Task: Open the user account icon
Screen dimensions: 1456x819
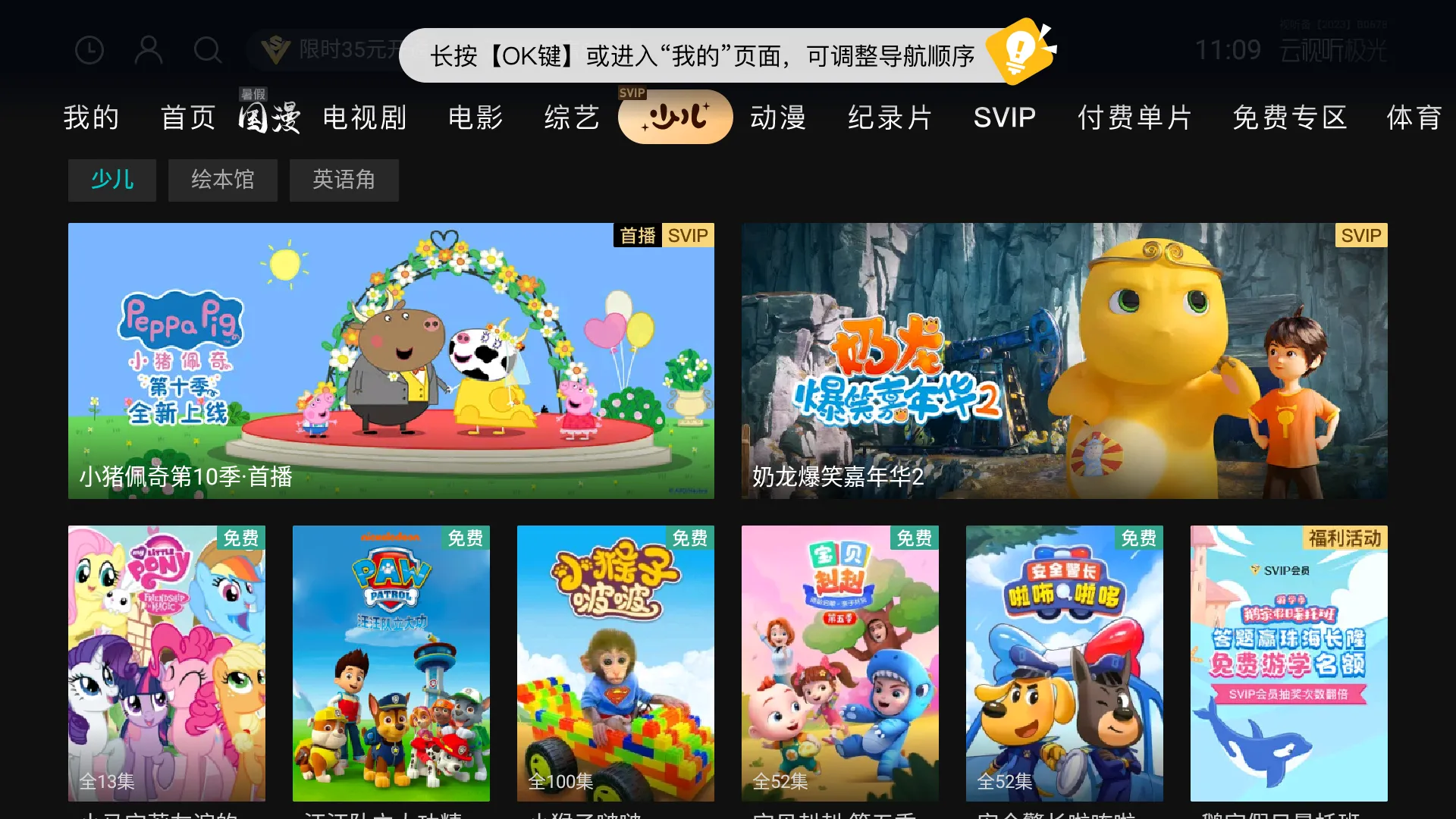Action: [x=149, y=51]
